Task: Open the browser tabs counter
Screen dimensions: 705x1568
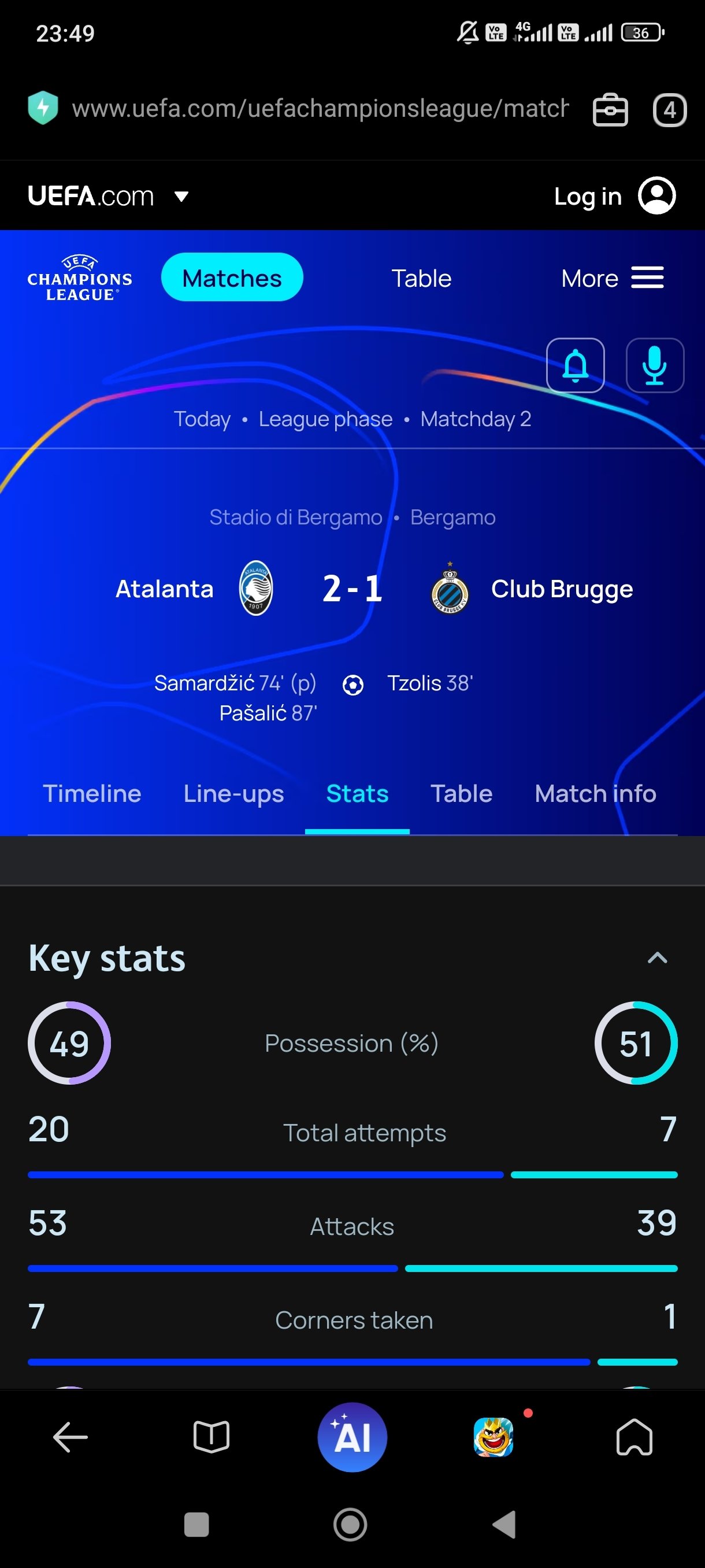Action: 669,110
